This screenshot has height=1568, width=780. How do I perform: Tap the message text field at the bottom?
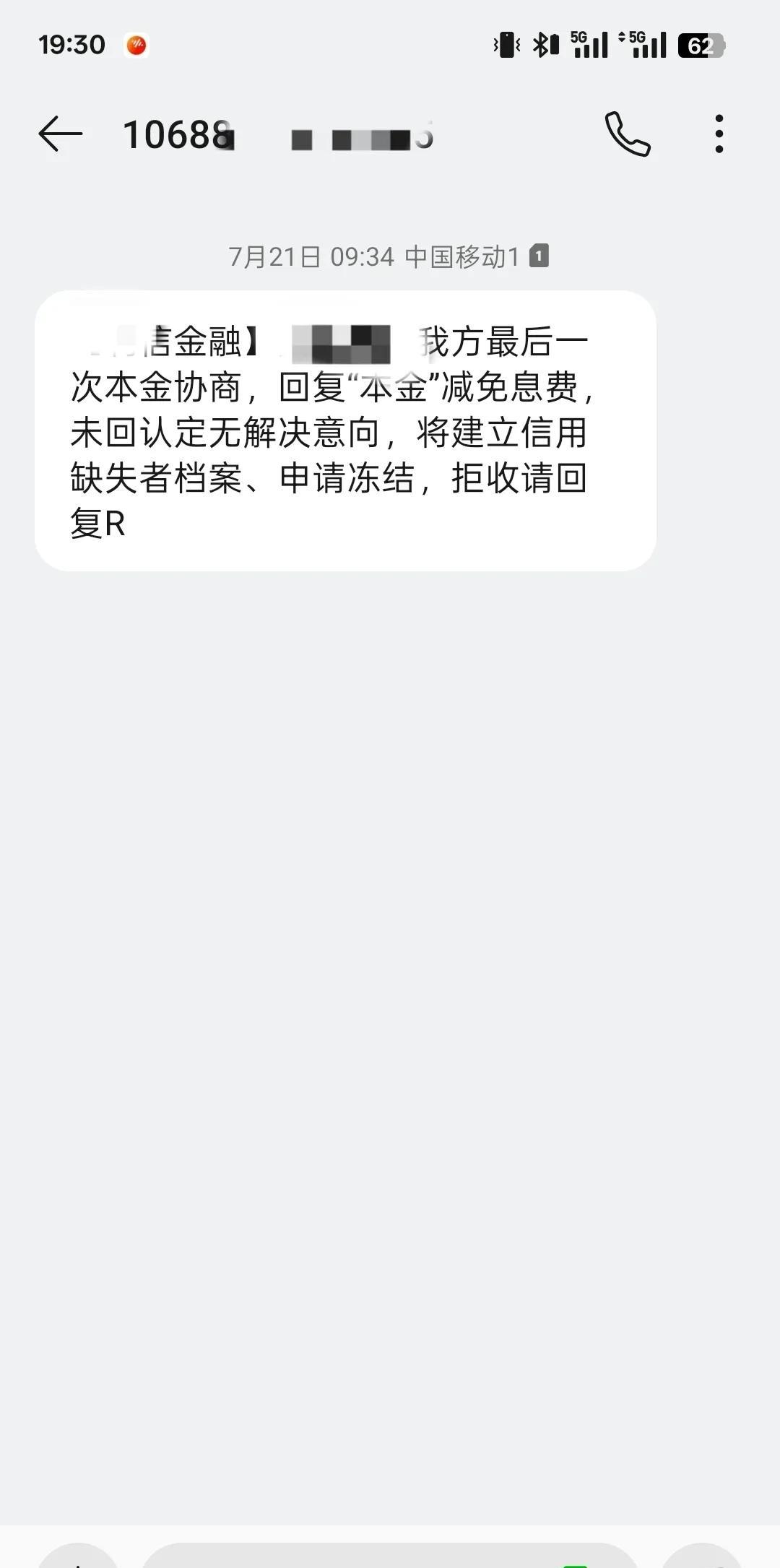[x=390, y=1556]
